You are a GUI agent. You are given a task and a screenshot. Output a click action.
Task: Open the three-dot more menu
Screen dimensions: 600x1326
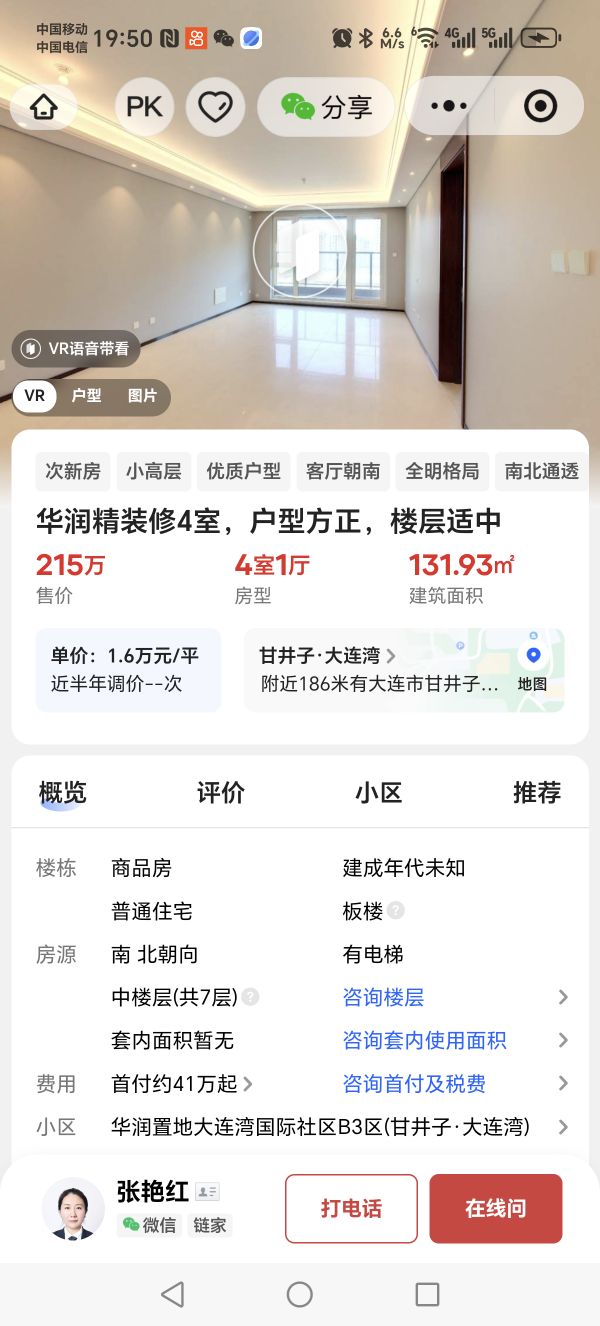click(449, 107)
